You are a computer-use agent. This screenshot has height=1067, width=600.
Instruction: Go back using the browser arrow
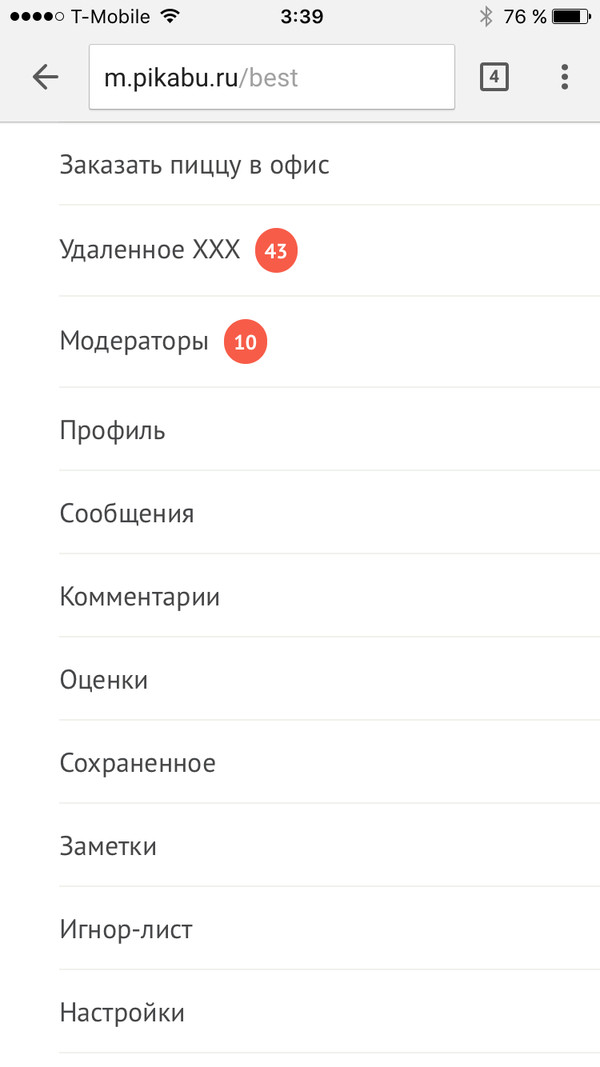[45, 77]
